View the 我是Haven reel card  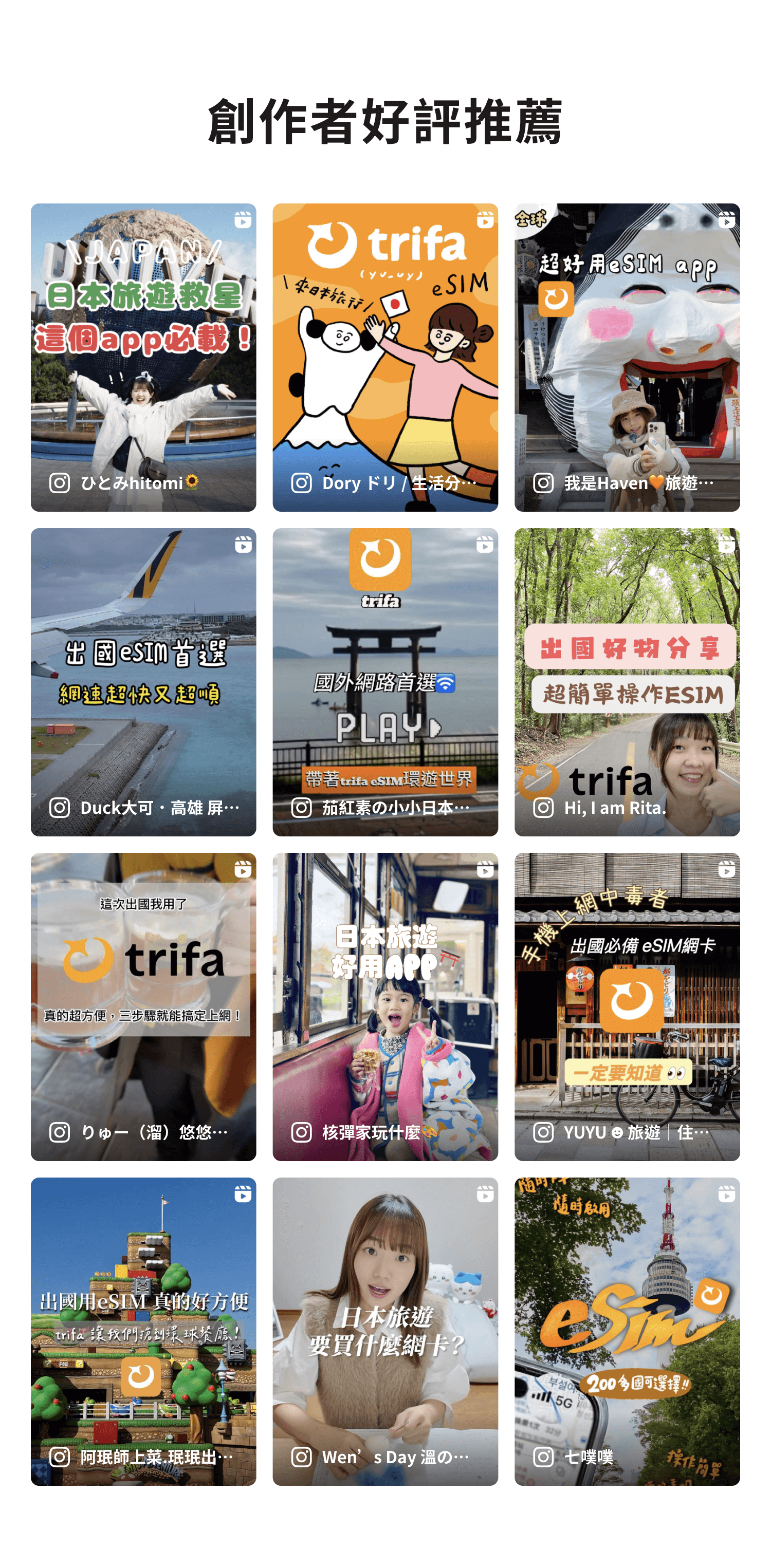tap(627, 357)
